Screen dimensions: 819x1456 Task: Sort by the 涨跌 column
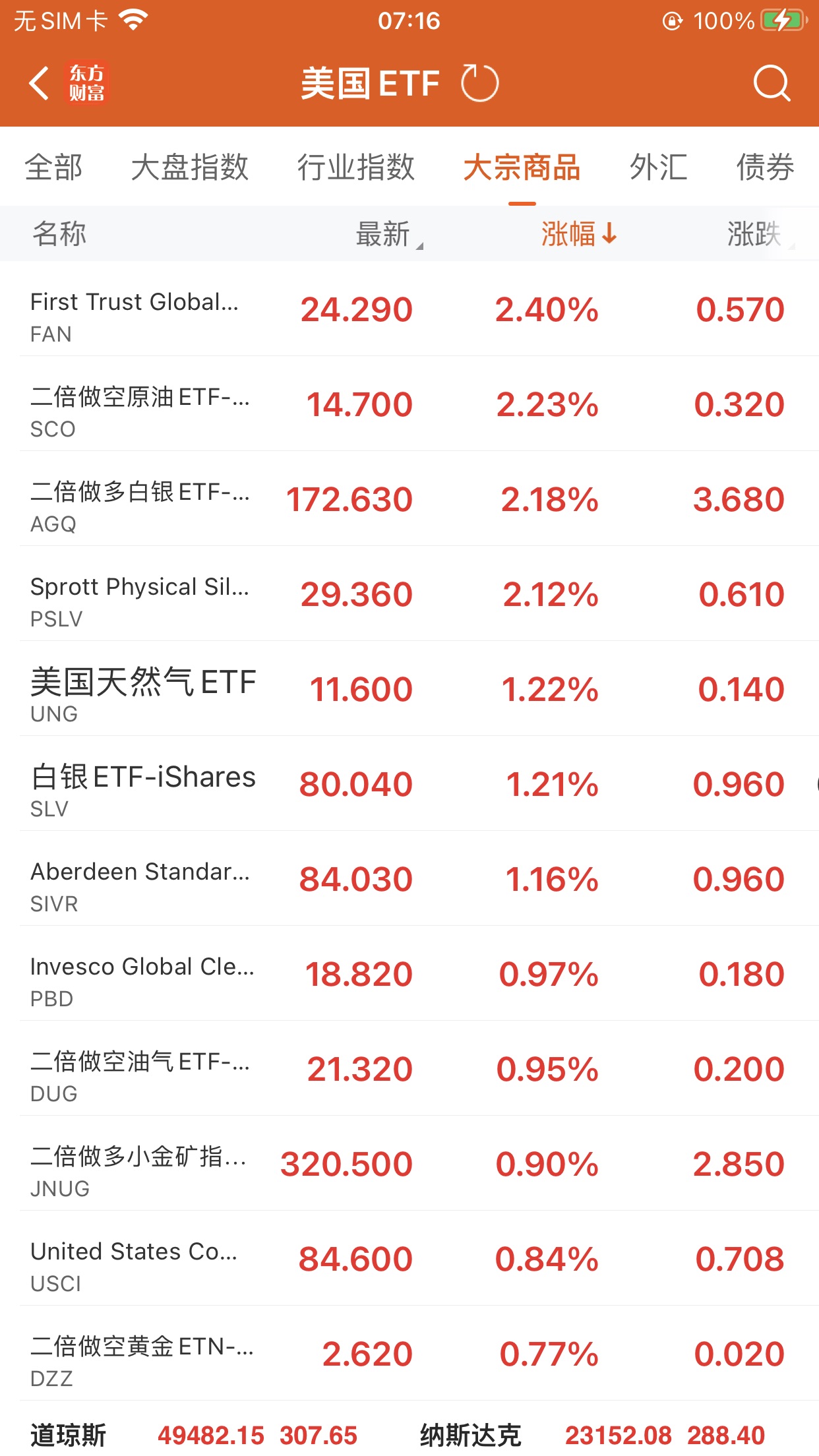pos(758,234)
